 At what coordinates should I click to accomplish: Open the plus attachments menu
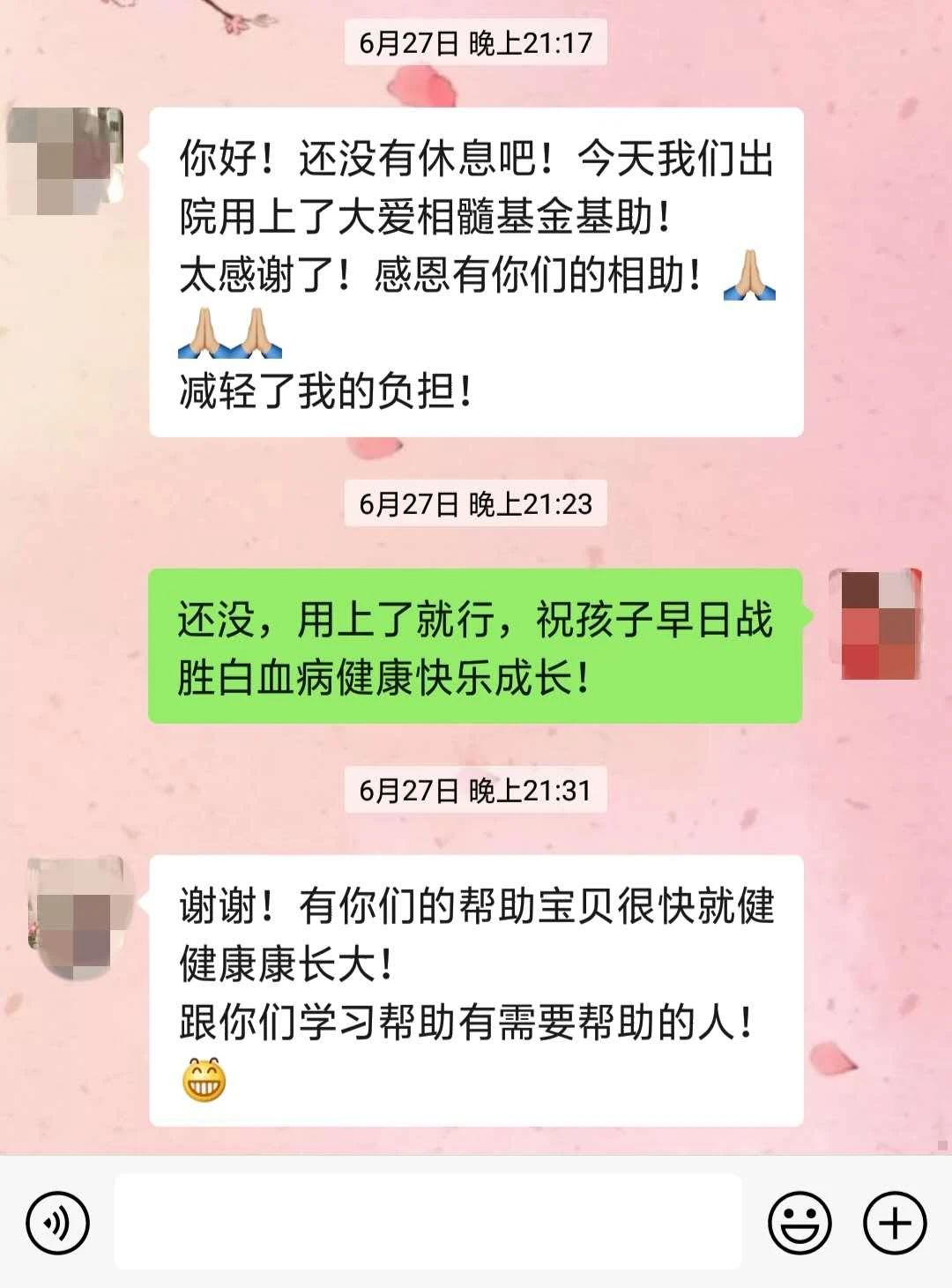(895, 1223)
